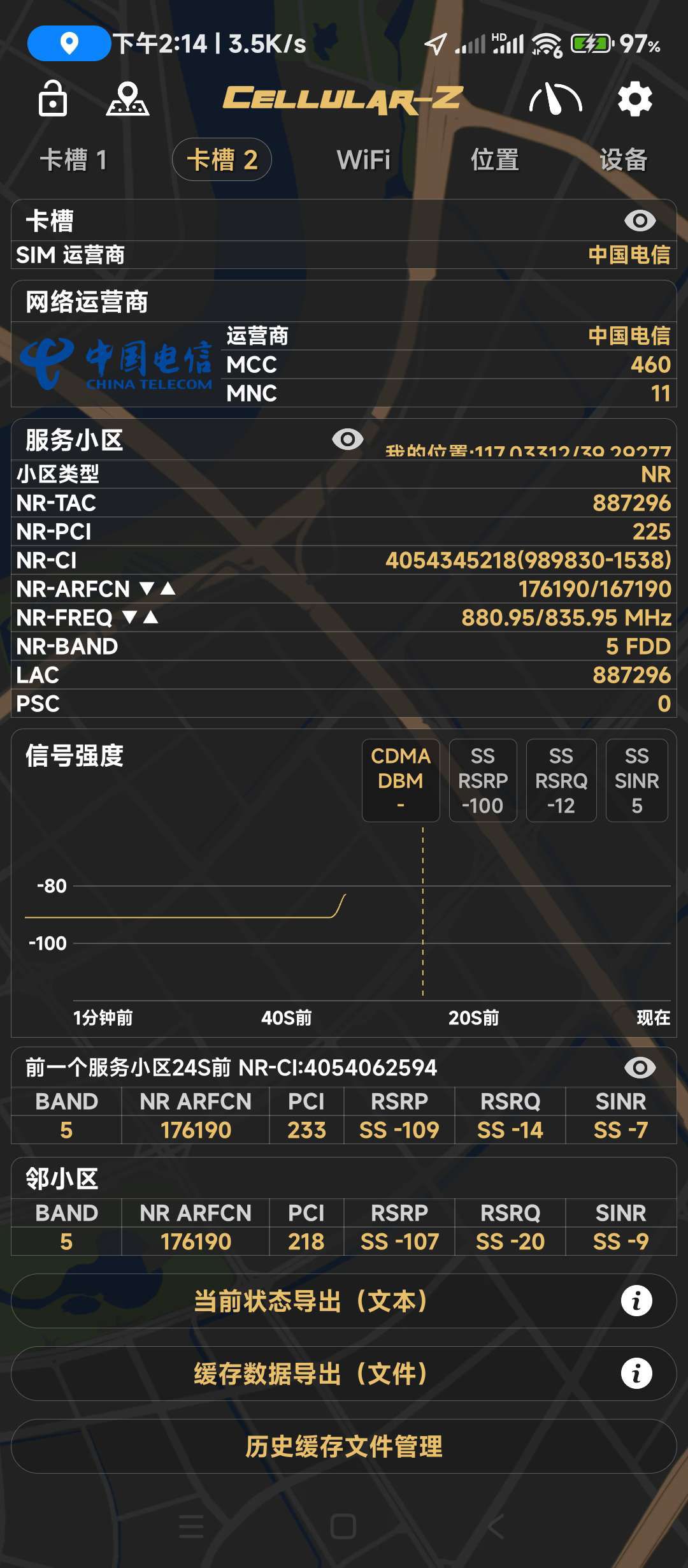Toggle eye icon for 前一个服务小区 section
688x1568 pixels.
click(640, 1068)
